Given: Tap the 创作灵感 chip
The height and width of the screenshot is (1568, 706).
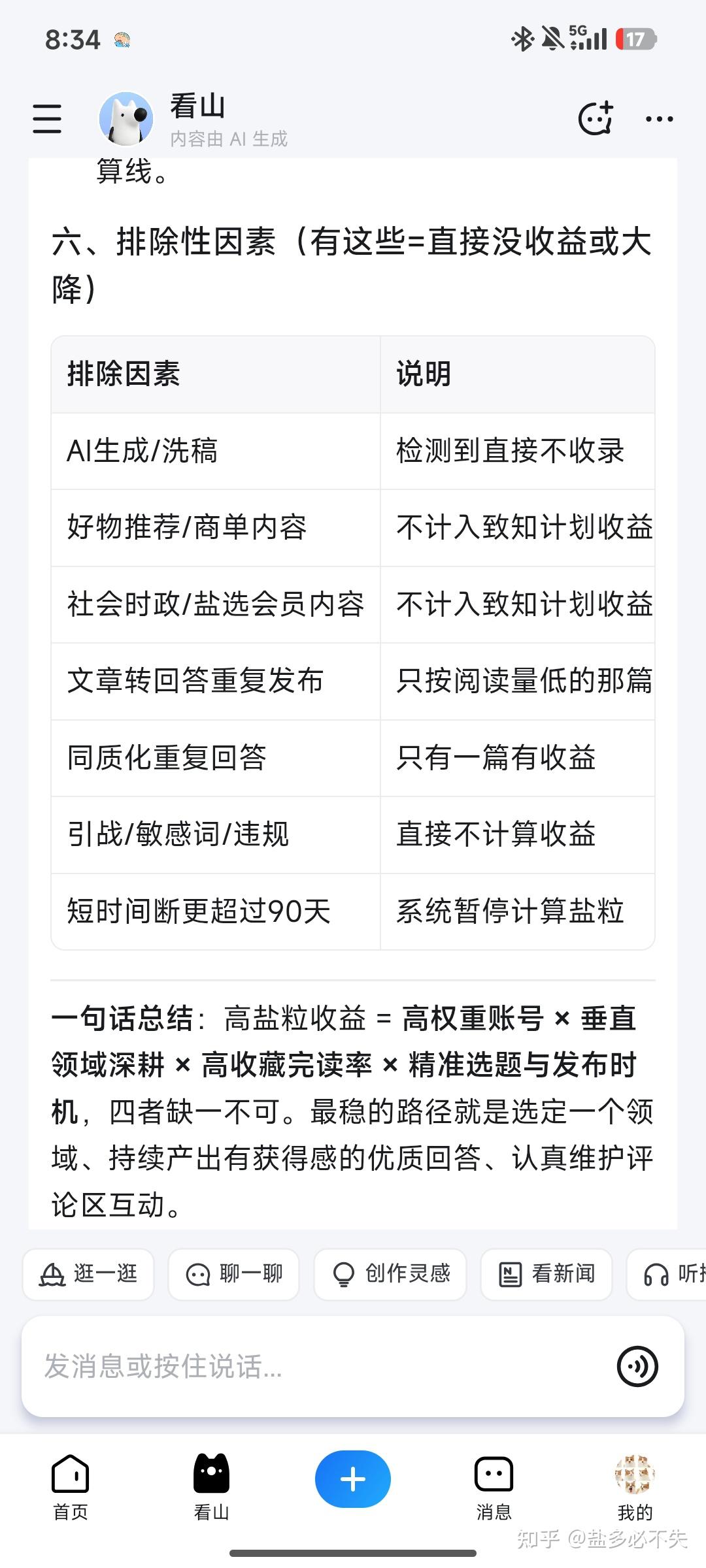Looking at the screenshot, I should coord(390,1274).
